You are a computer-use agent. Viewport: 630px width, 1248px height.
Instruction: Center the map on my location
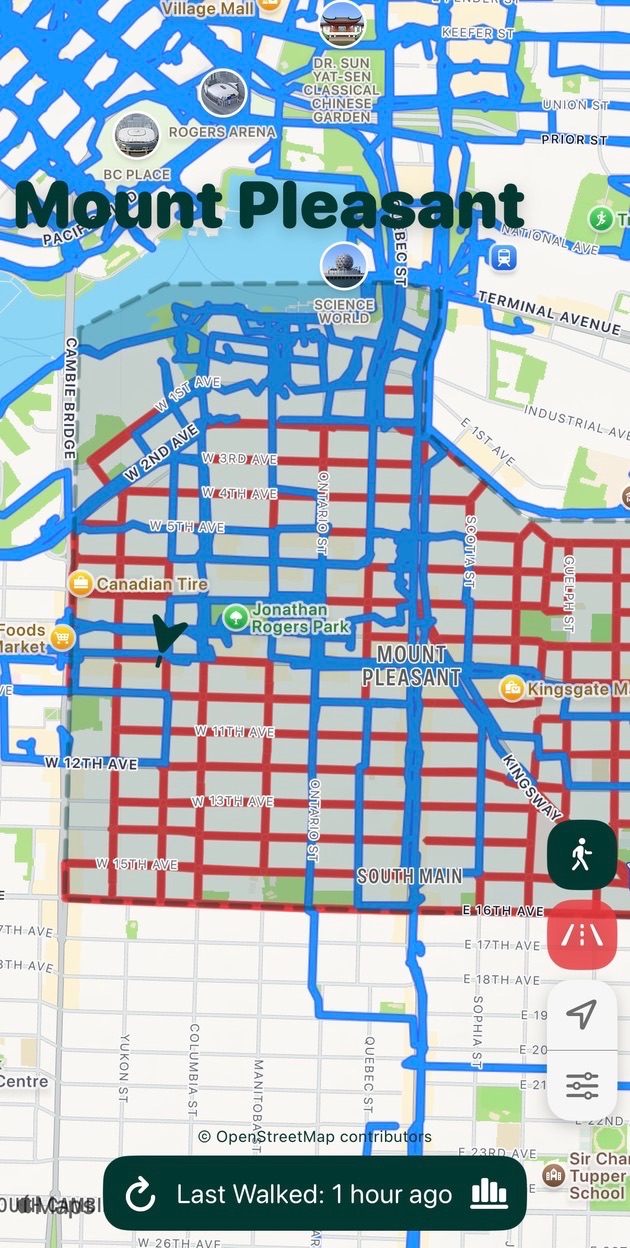581,1014
